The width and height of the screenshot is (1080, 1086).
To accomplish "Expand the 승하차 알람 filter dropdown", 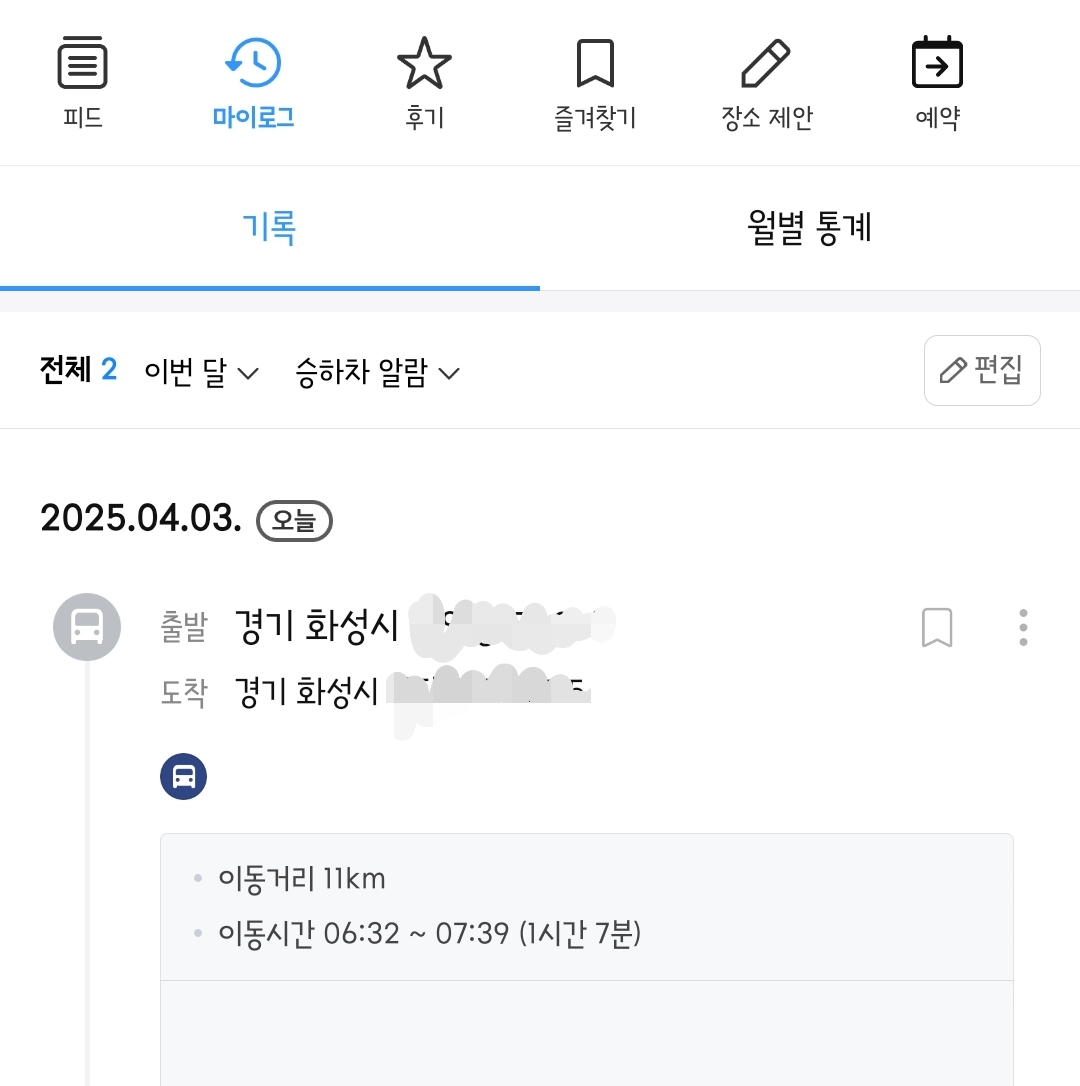I will coord(377,372).
